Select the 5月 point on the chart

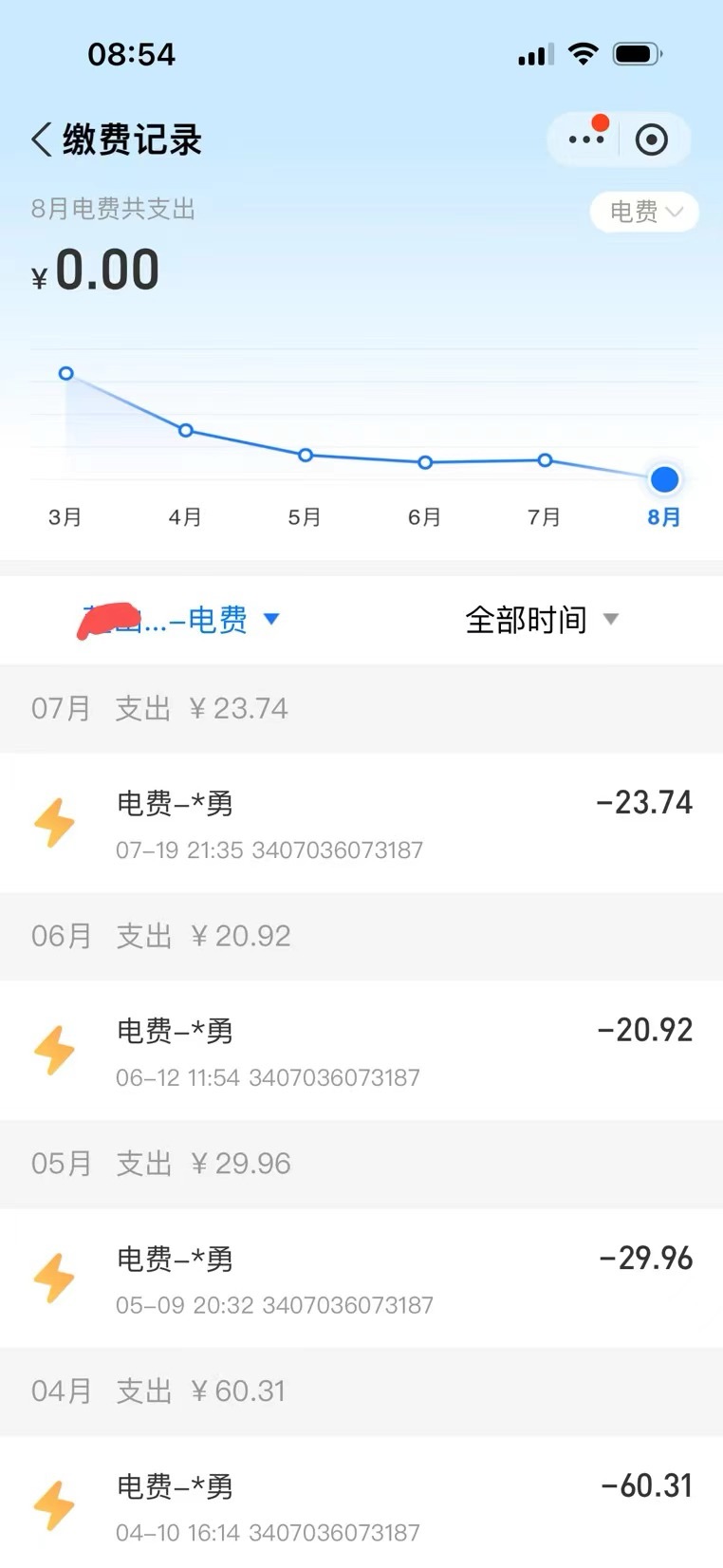click(306, 455)
